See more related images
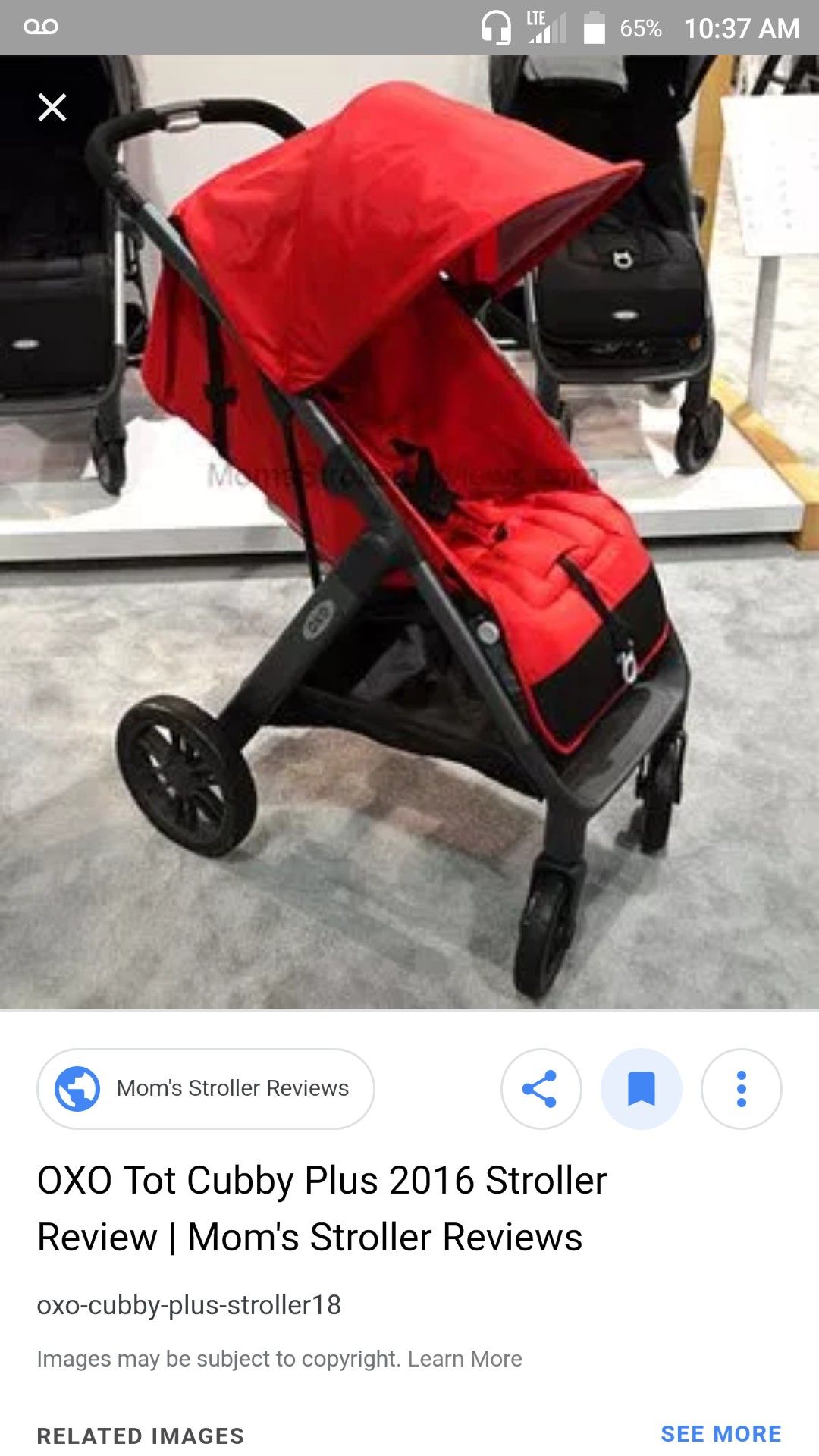Viewport: 819px width, 1456px height. coord(721,1434)
